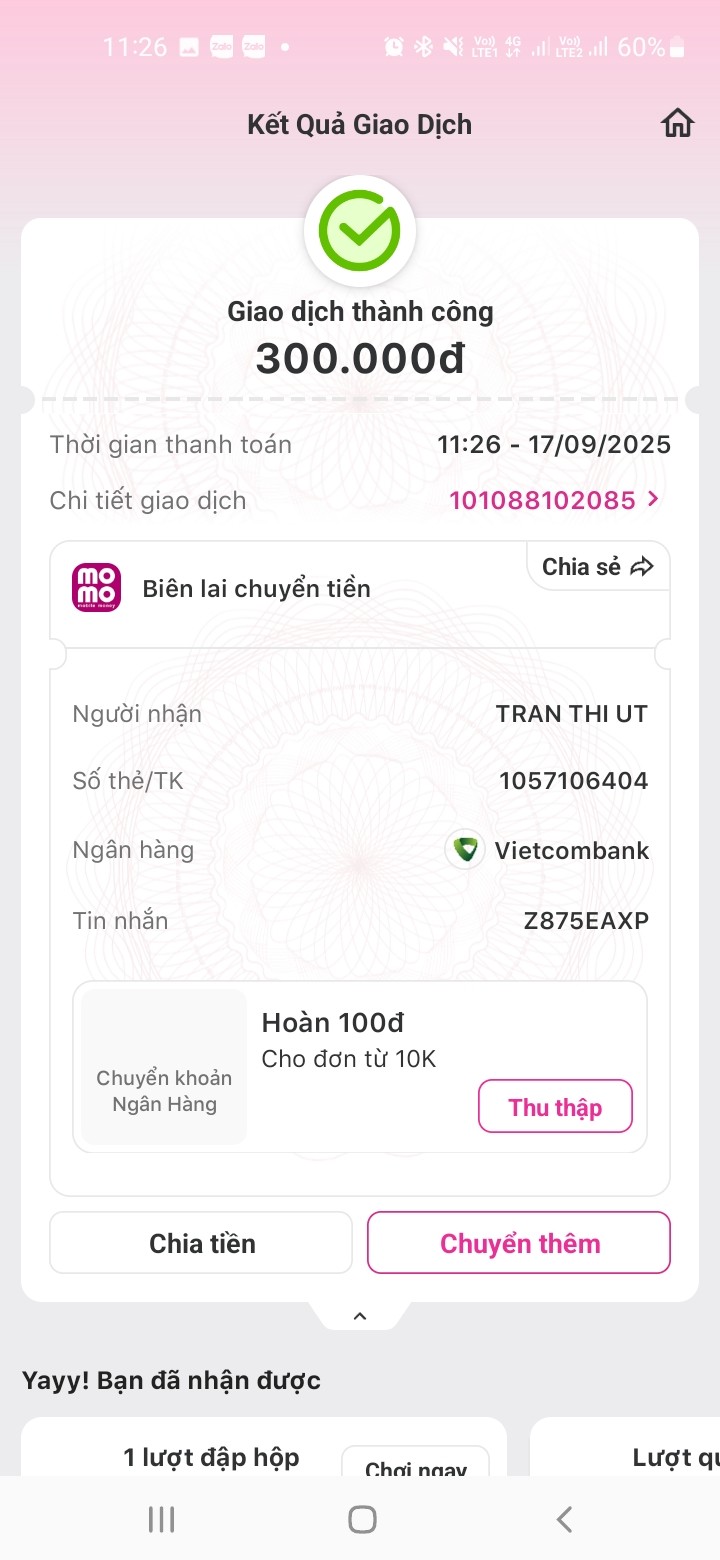This screenshot has height=1560, width=720.
Task: Open the Chuyển khoản Ngân Hàng voucher card
Action: [x=360, y=1067]
